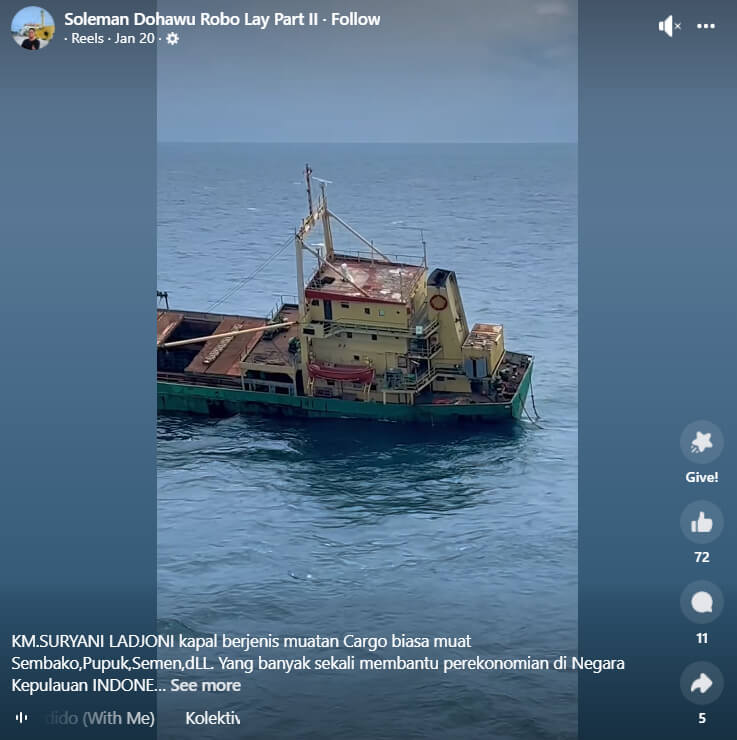Open the three-dot overflow menu
Viewport: 737px width, 740px height.
[x=706, y=26]
